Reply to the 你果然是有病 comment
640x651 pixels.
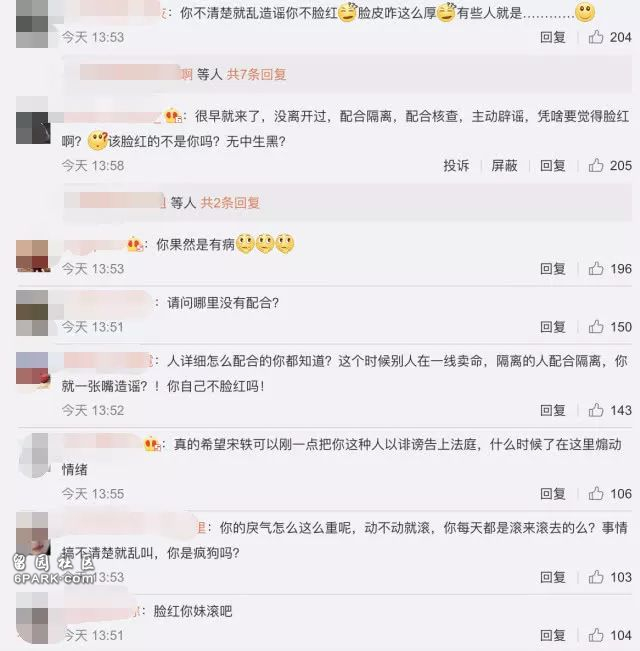(553, 269)
